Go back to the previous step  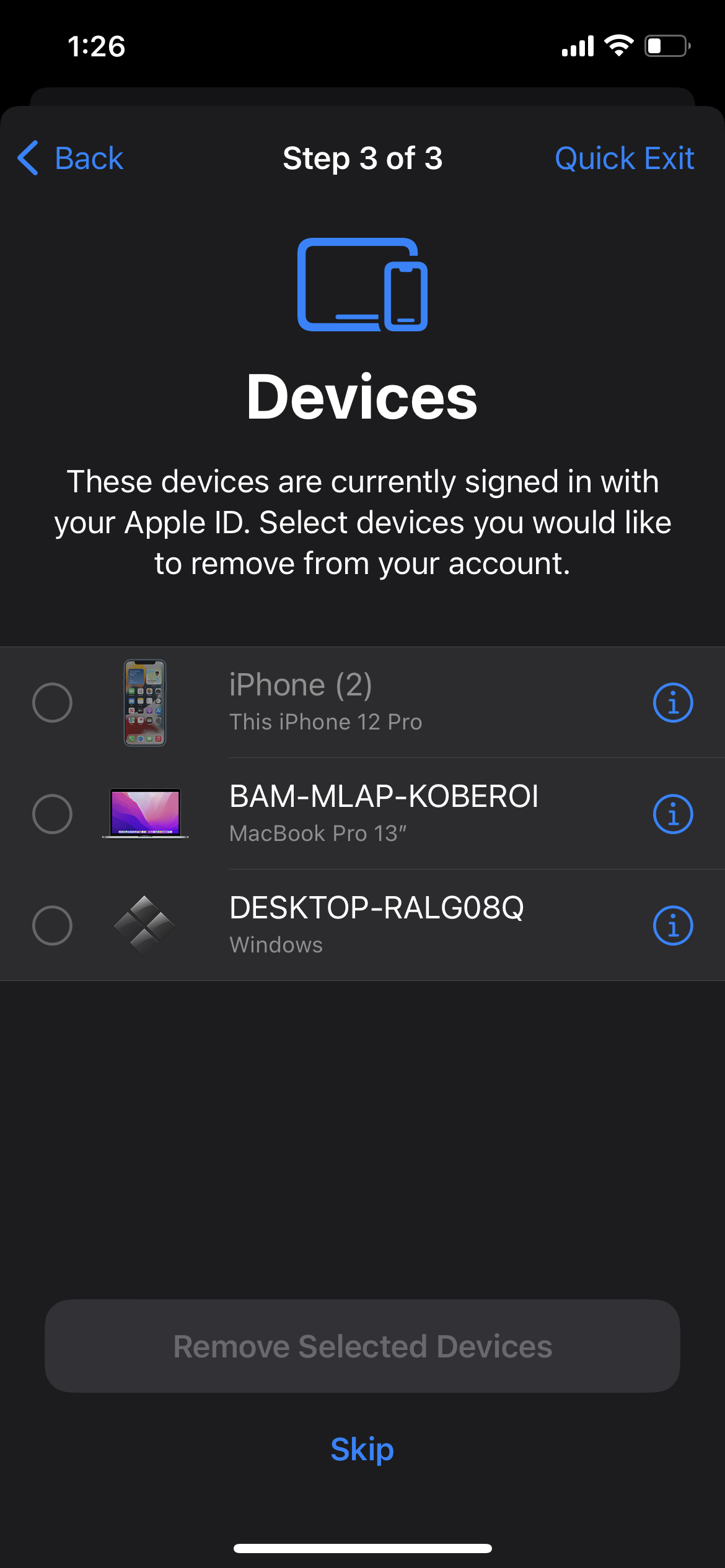point(71,159)
